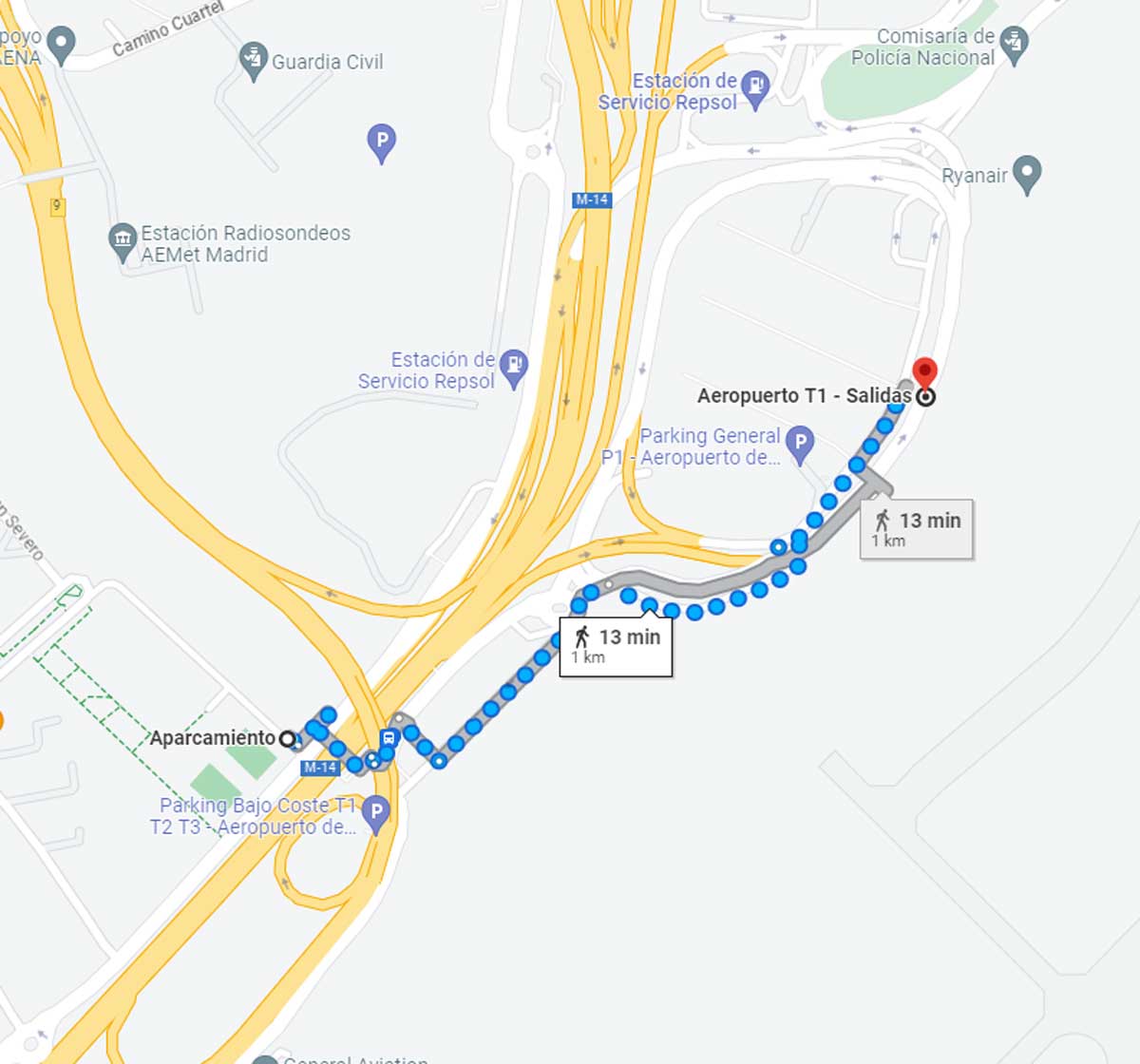This screenshot has width=1140, height=1064.
Task: Tap the Comisaría de Policía Nacional pin
Action: click(x=1015, y=45)
